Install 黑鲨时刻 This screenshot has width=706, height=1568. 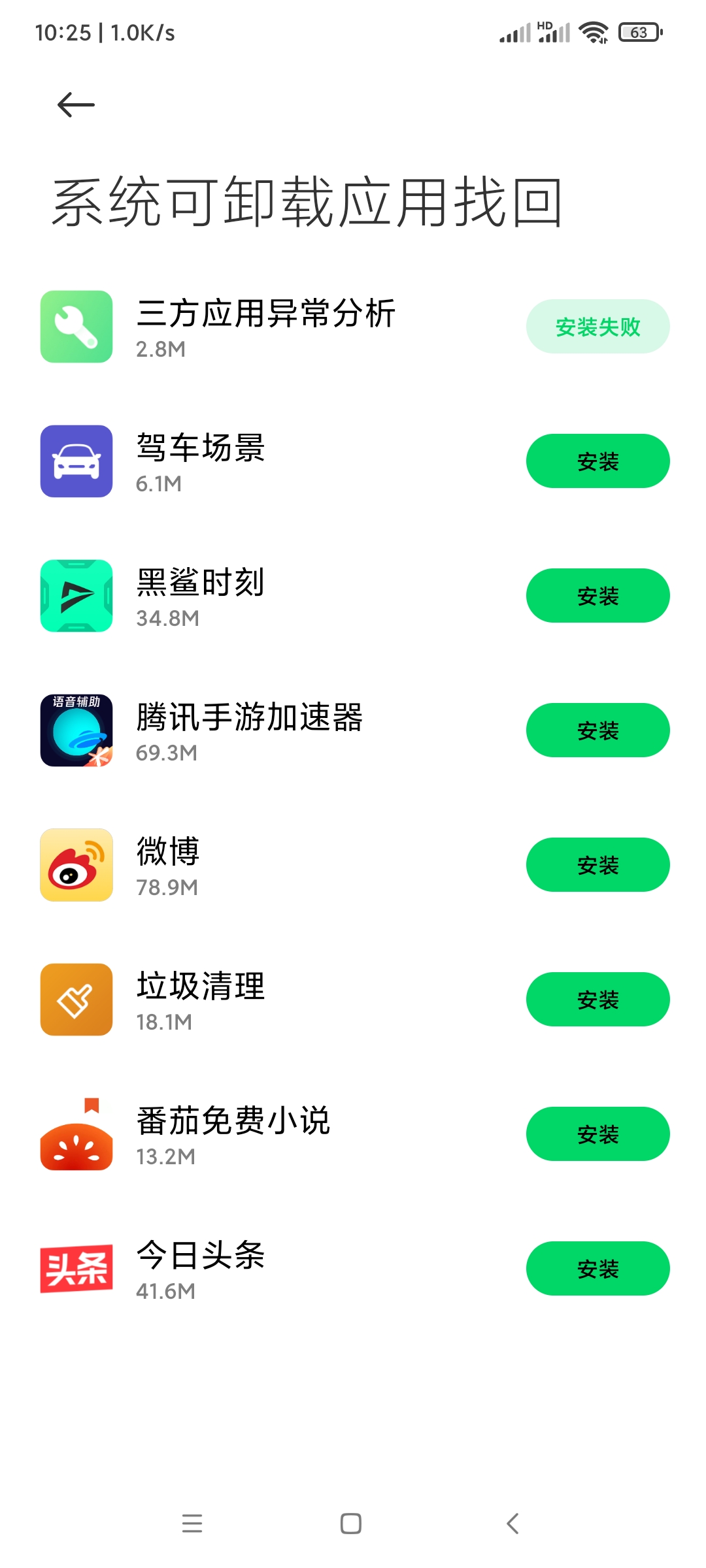tap(597, 596)
